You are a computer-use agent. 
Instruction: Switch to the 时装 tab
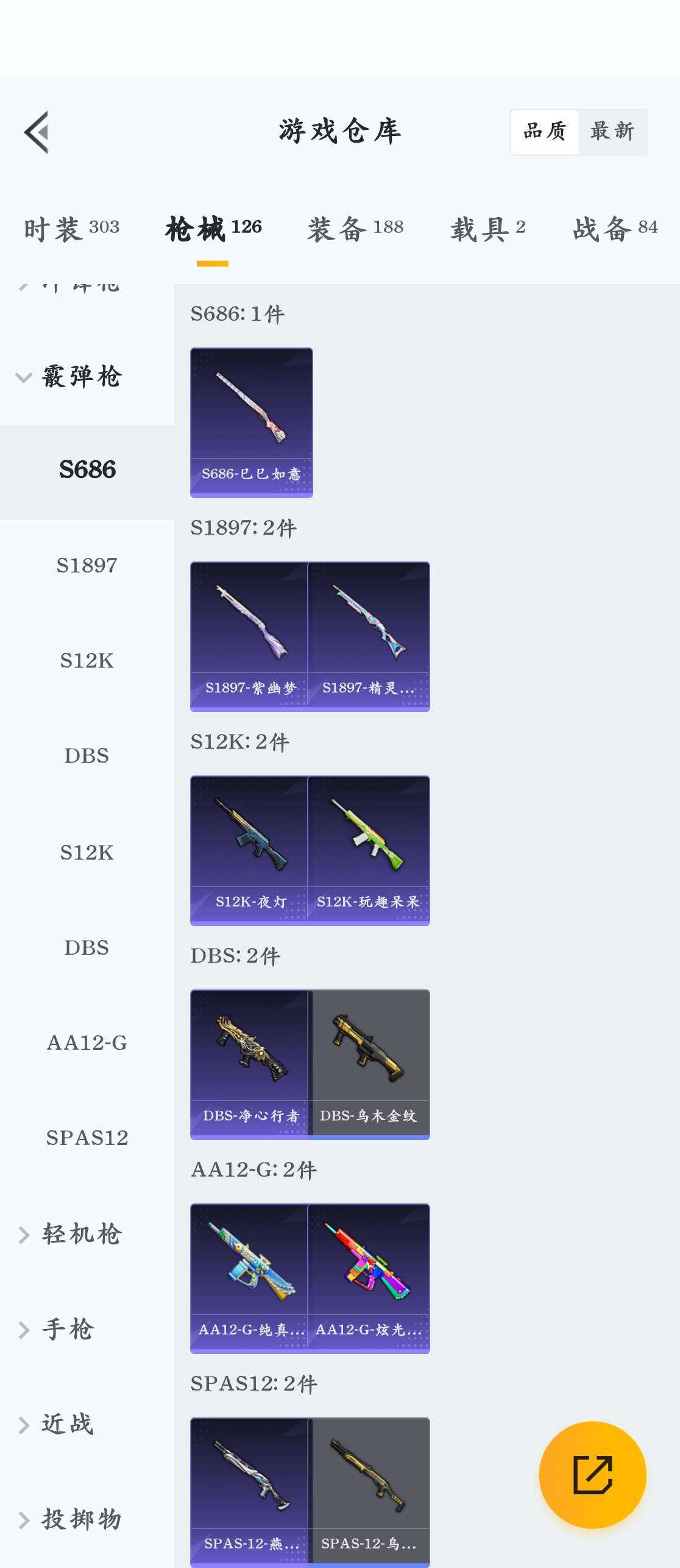(x=71, y=229)
